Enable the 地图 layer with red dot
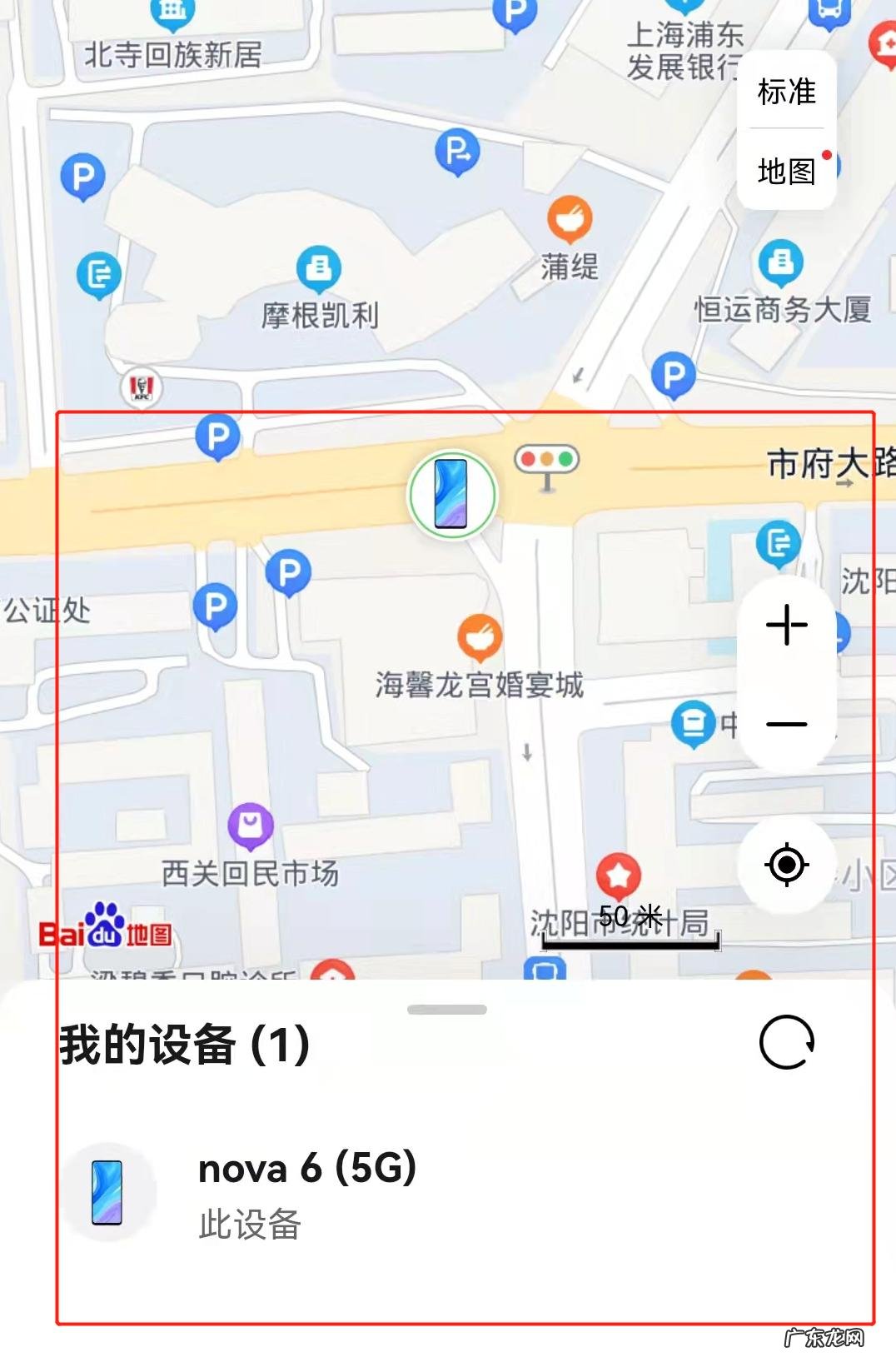This screenshot has width=896, height=1362. coord(786,173)
